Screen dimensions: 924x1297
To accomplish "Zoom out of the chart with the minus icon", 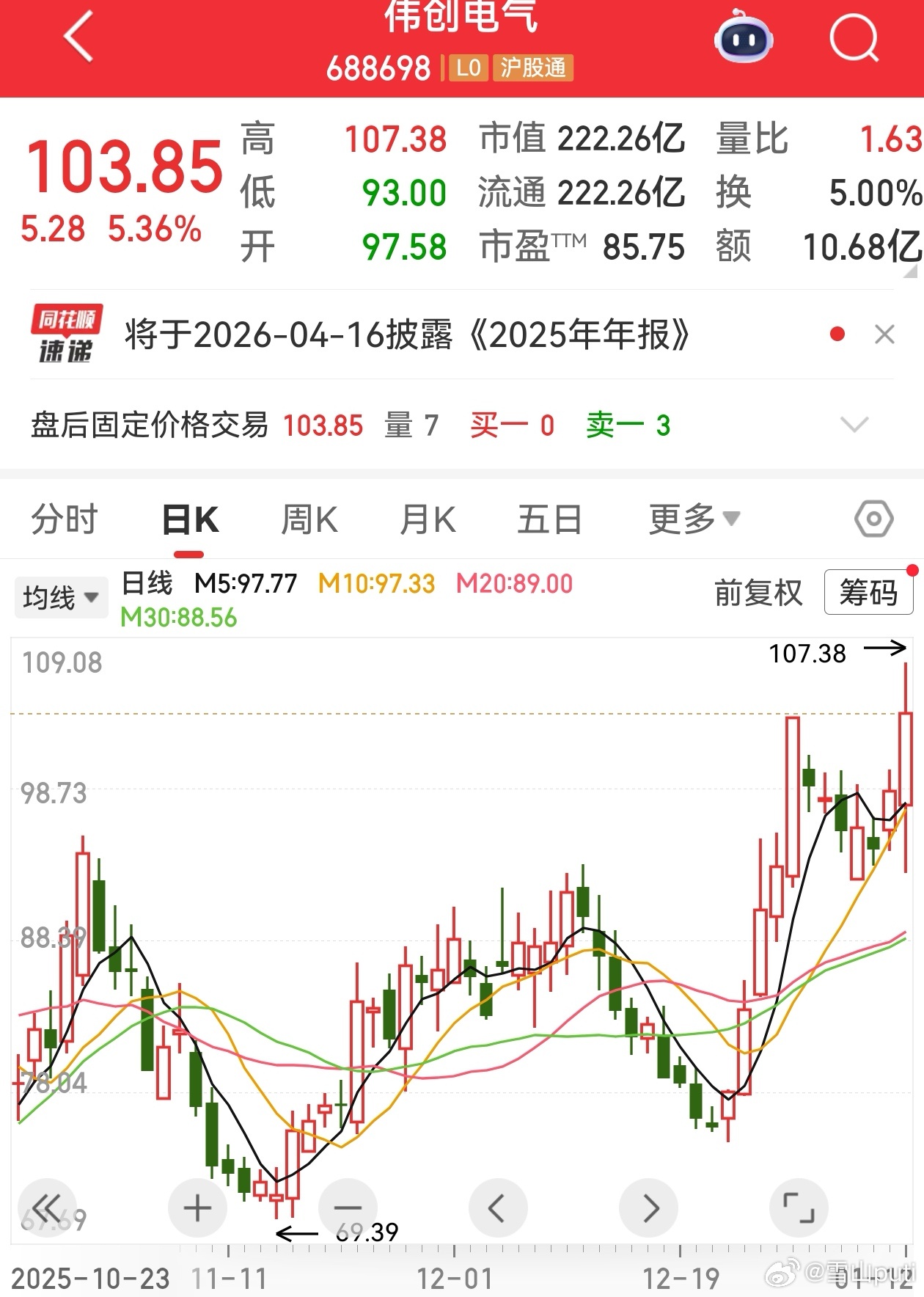I will [x=347, y=1208].
